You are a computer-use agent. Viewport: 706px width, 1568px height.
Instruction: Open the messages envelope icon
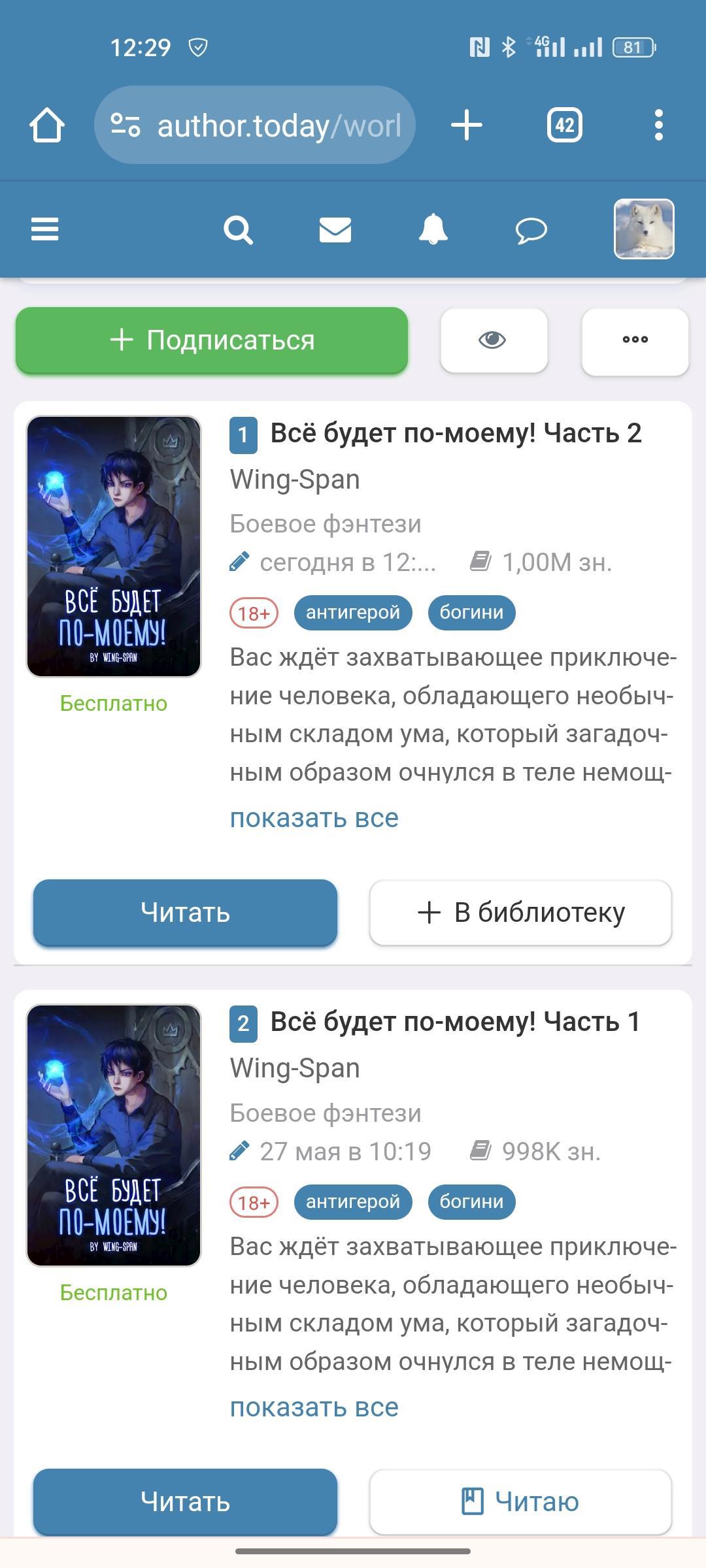click(335, 230)
